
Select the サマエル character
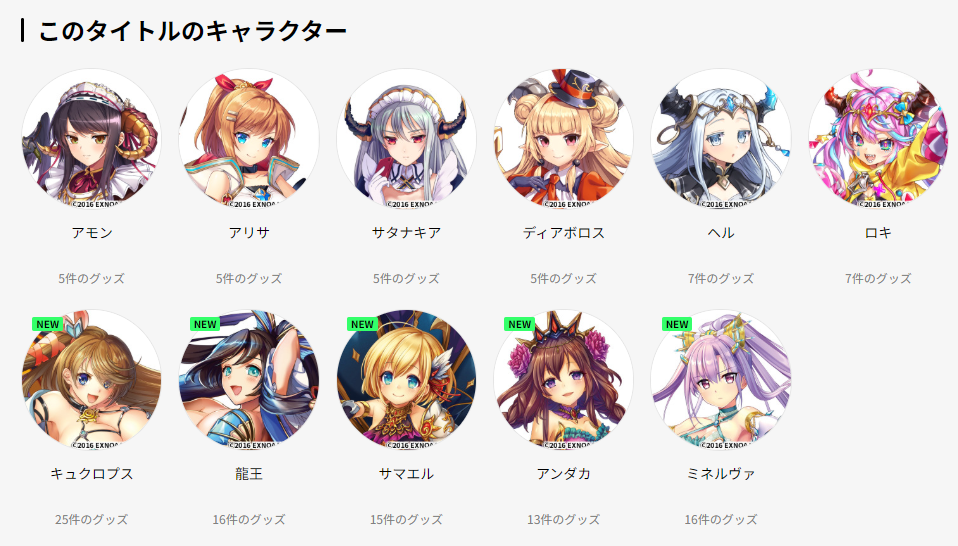(x=406, y=380)
